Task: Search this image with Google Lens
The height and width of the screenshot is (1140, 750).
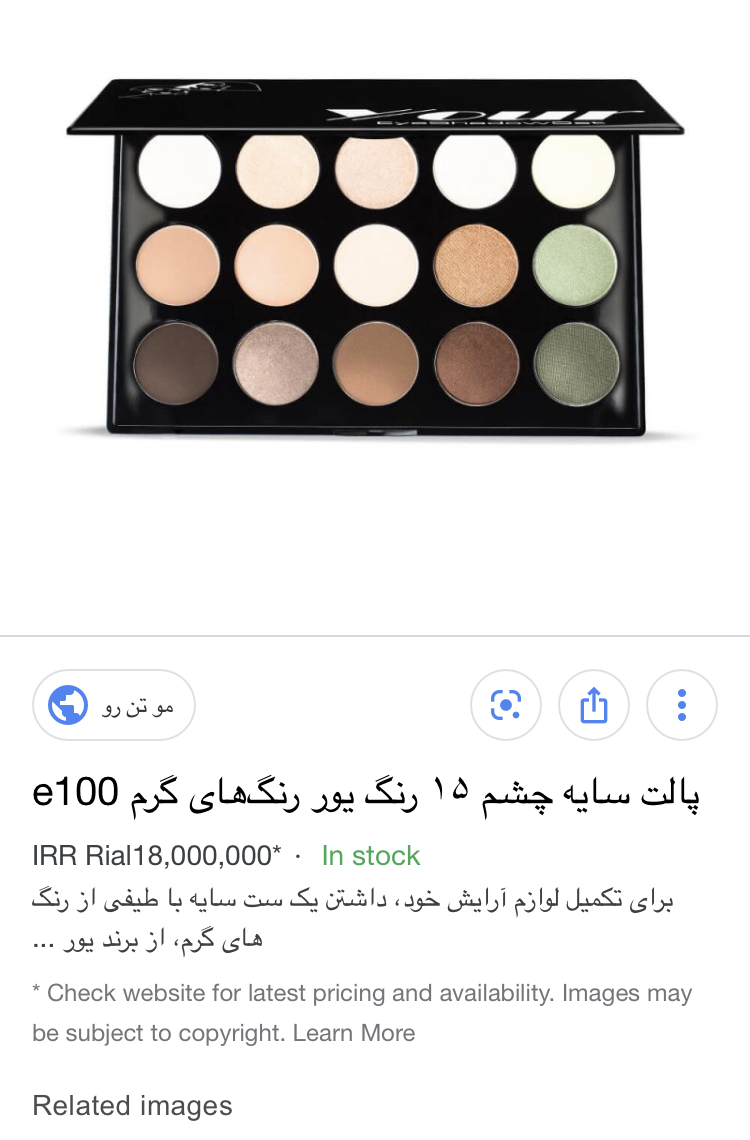Action: [x=506, y=705]
